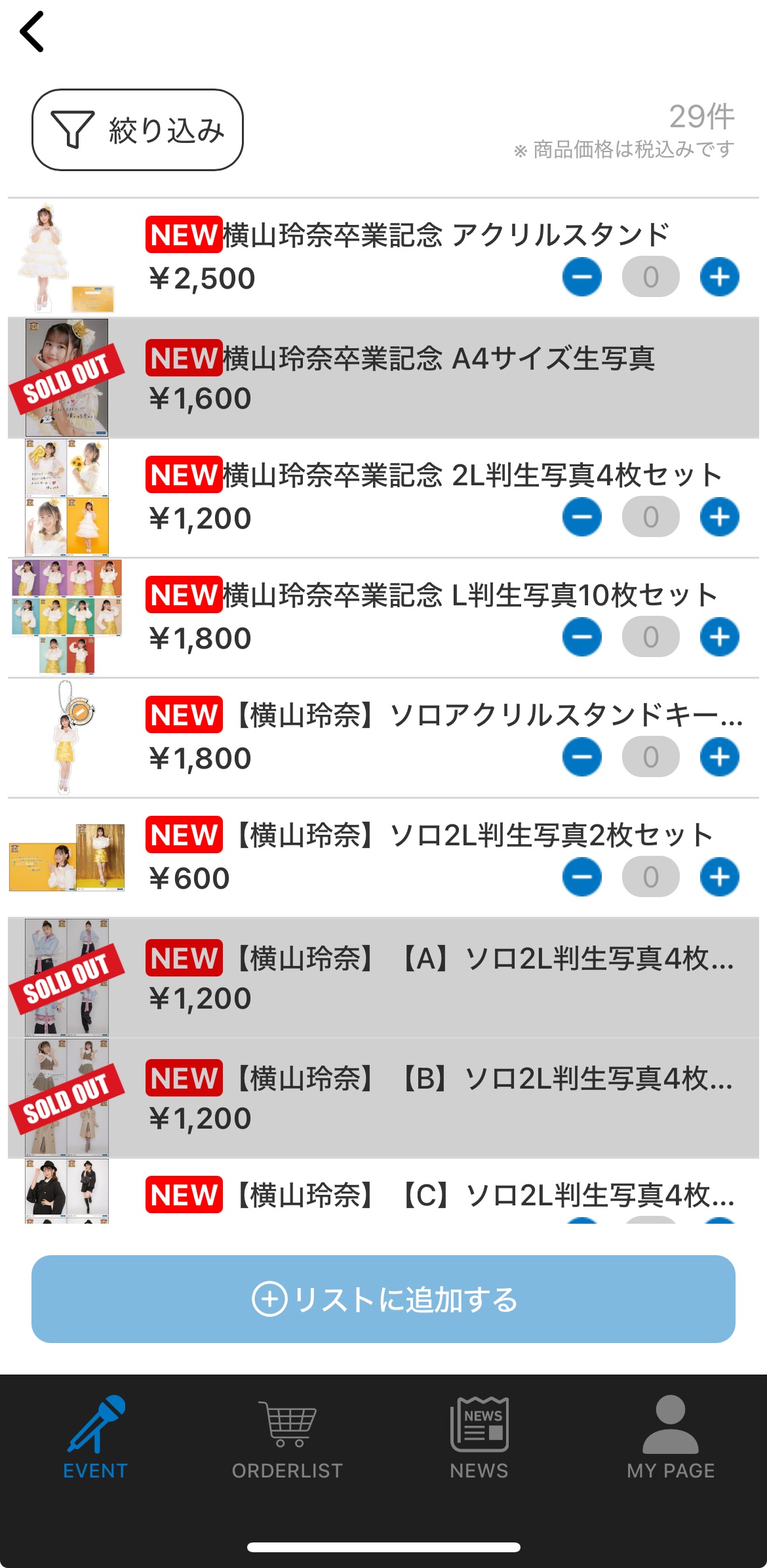
Task: Add one ソロアクリルスタンドキー item
Action: [719, 757]
